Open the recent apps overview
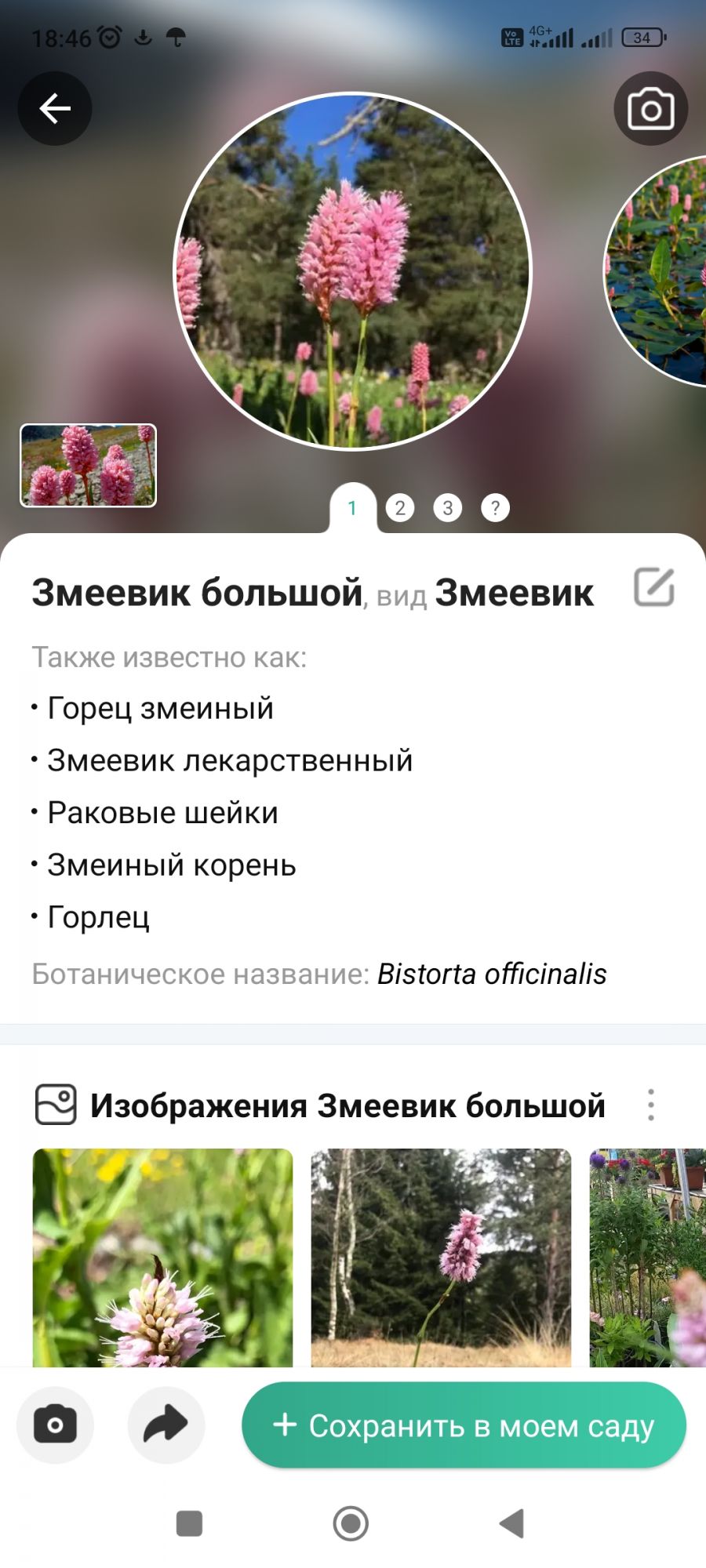 (x=189, y=1523)
